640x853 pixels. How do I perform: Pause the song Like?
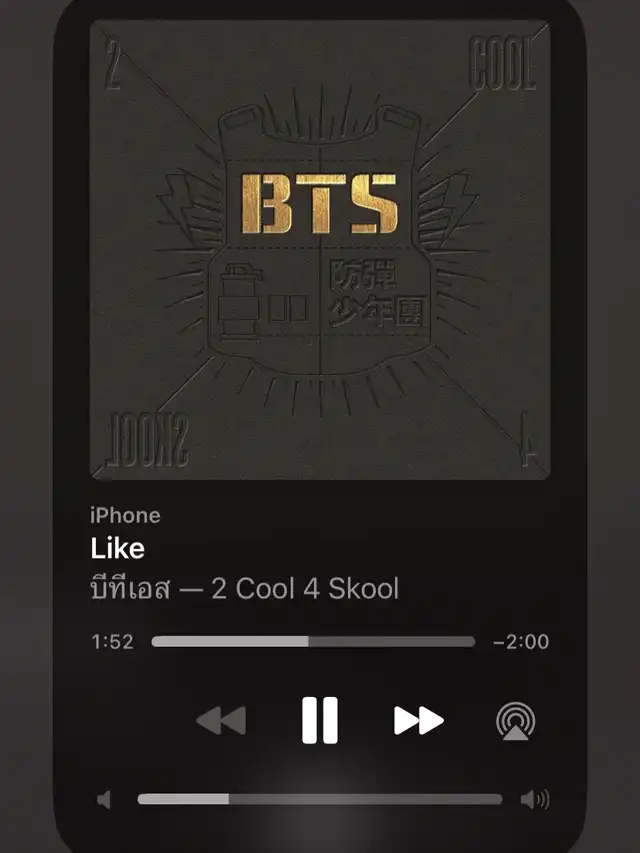pyautogui.click(x=320, y=720)
